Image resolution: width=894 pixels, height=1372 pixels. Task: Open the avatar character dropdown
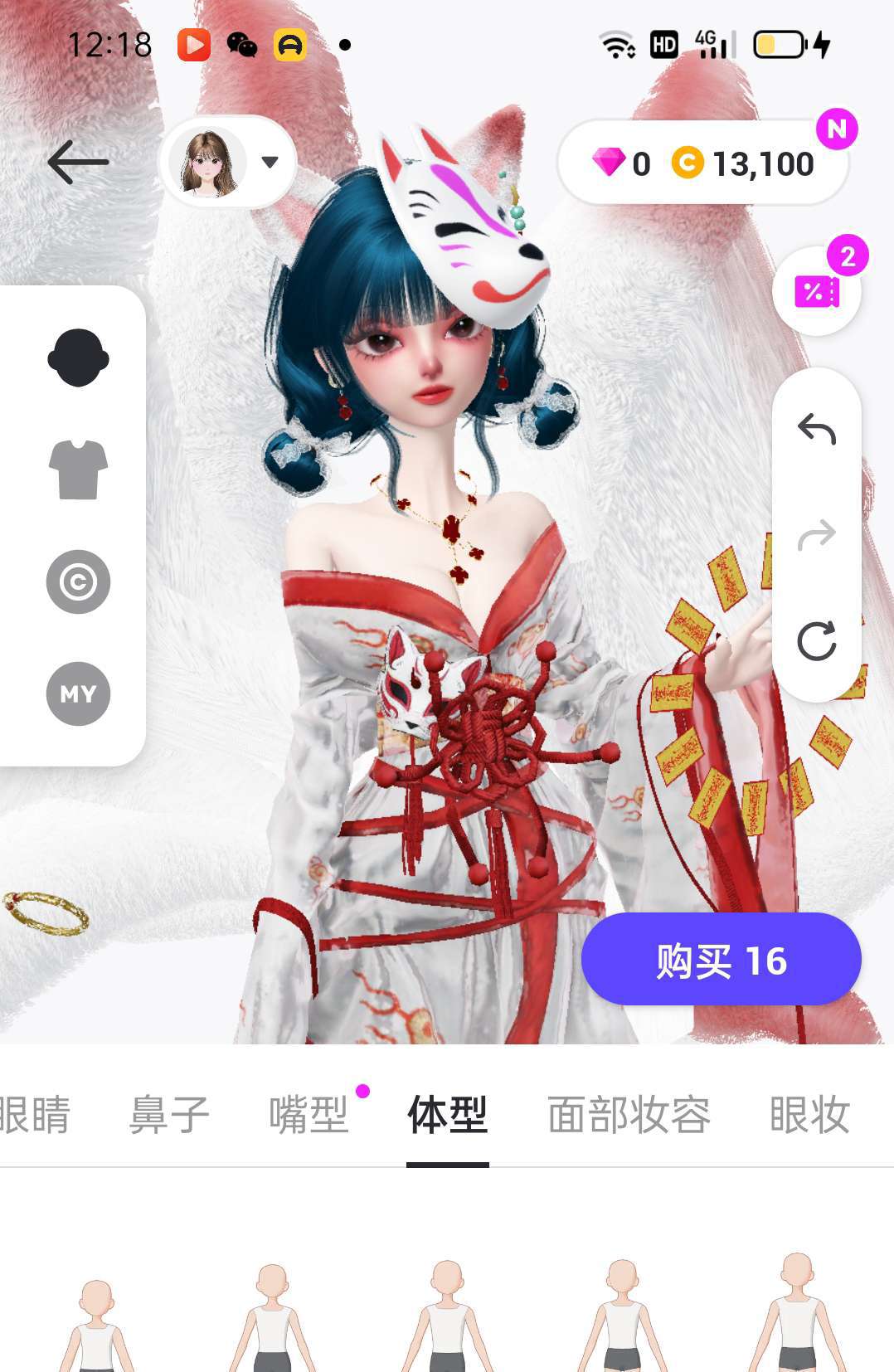click(x=228, y=163)
